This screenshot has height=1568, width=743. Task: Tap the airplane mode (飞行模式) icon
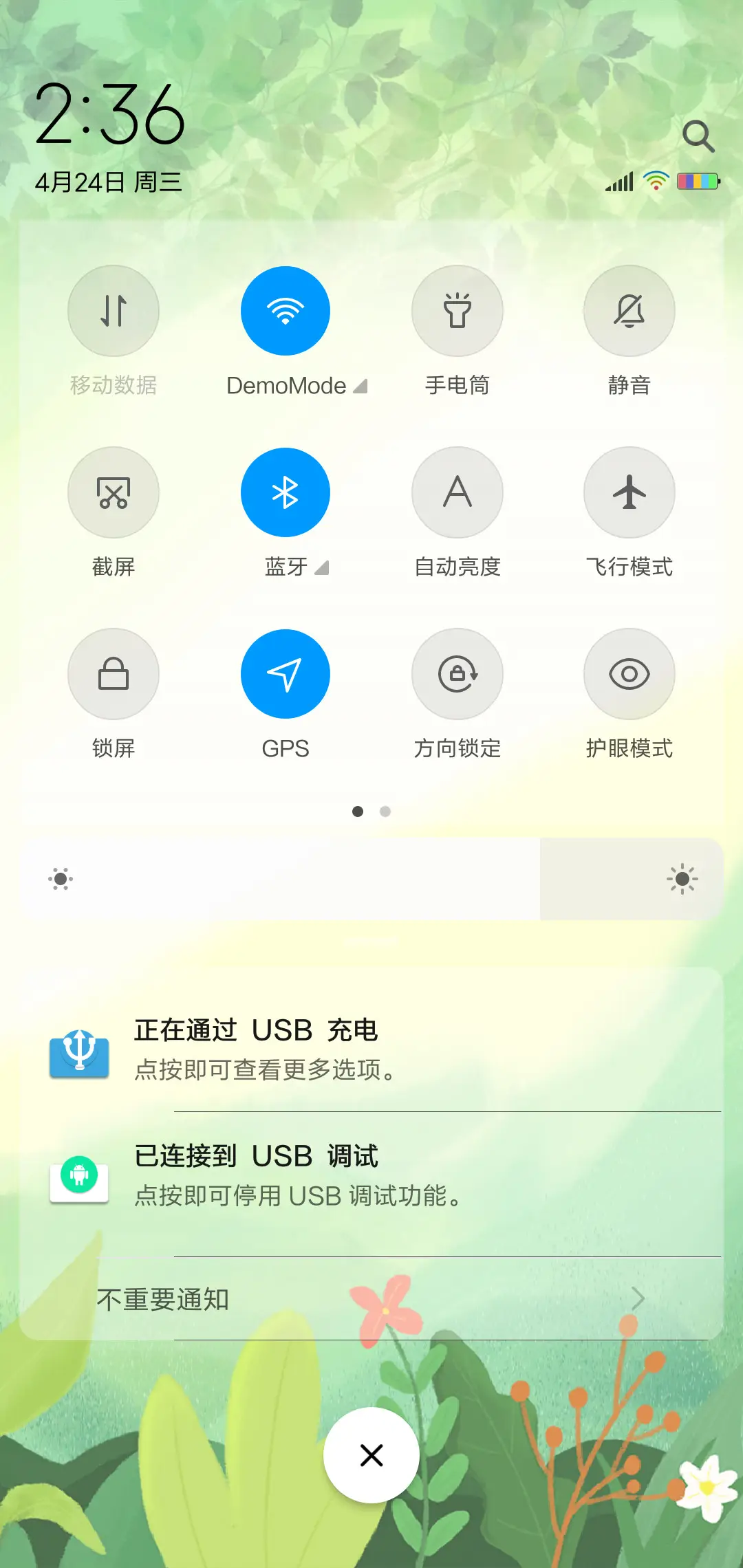click(x=629, y=492)
